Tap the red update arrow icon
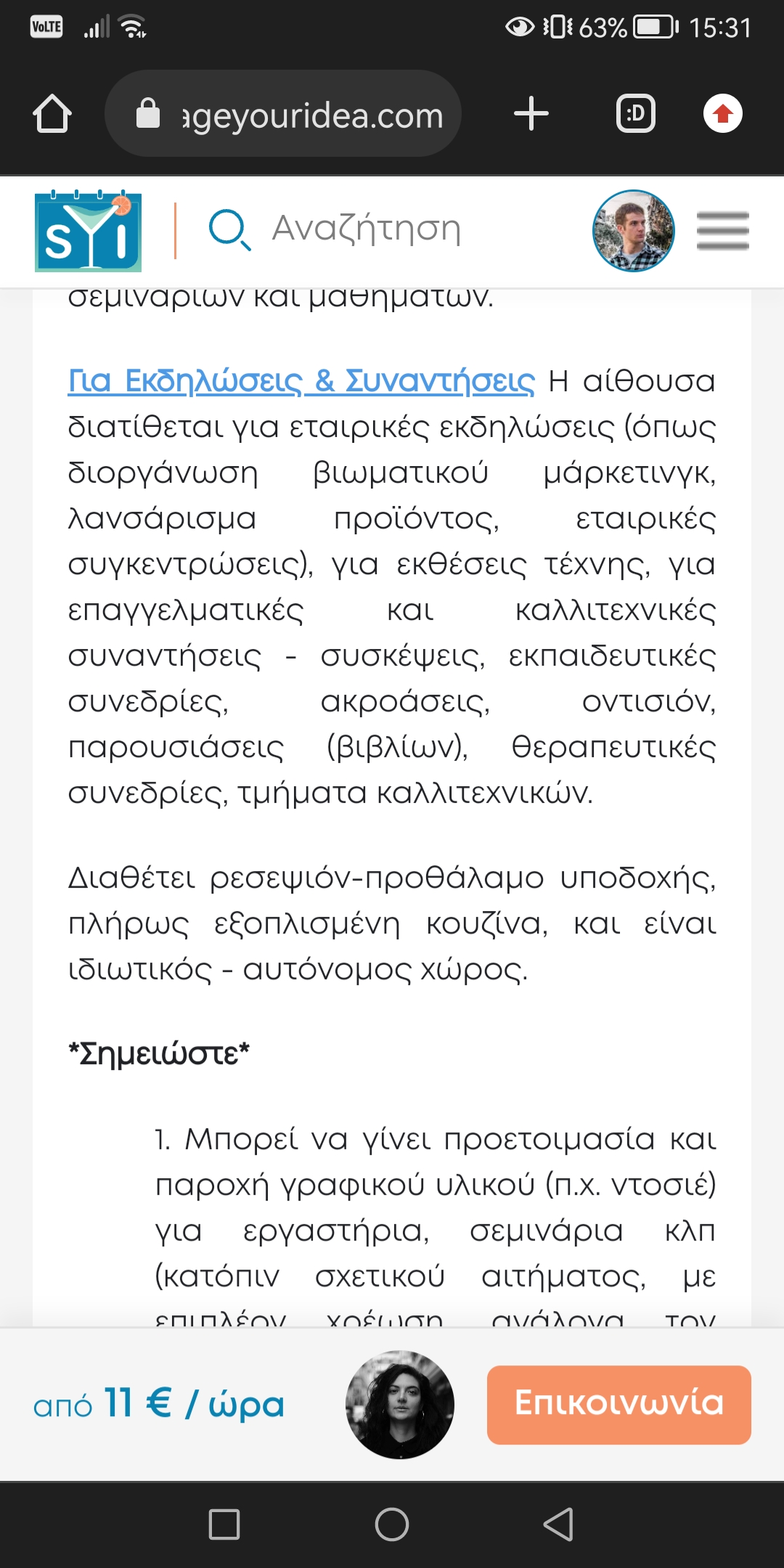This screenshot has height=1568, width=784. 722,114
